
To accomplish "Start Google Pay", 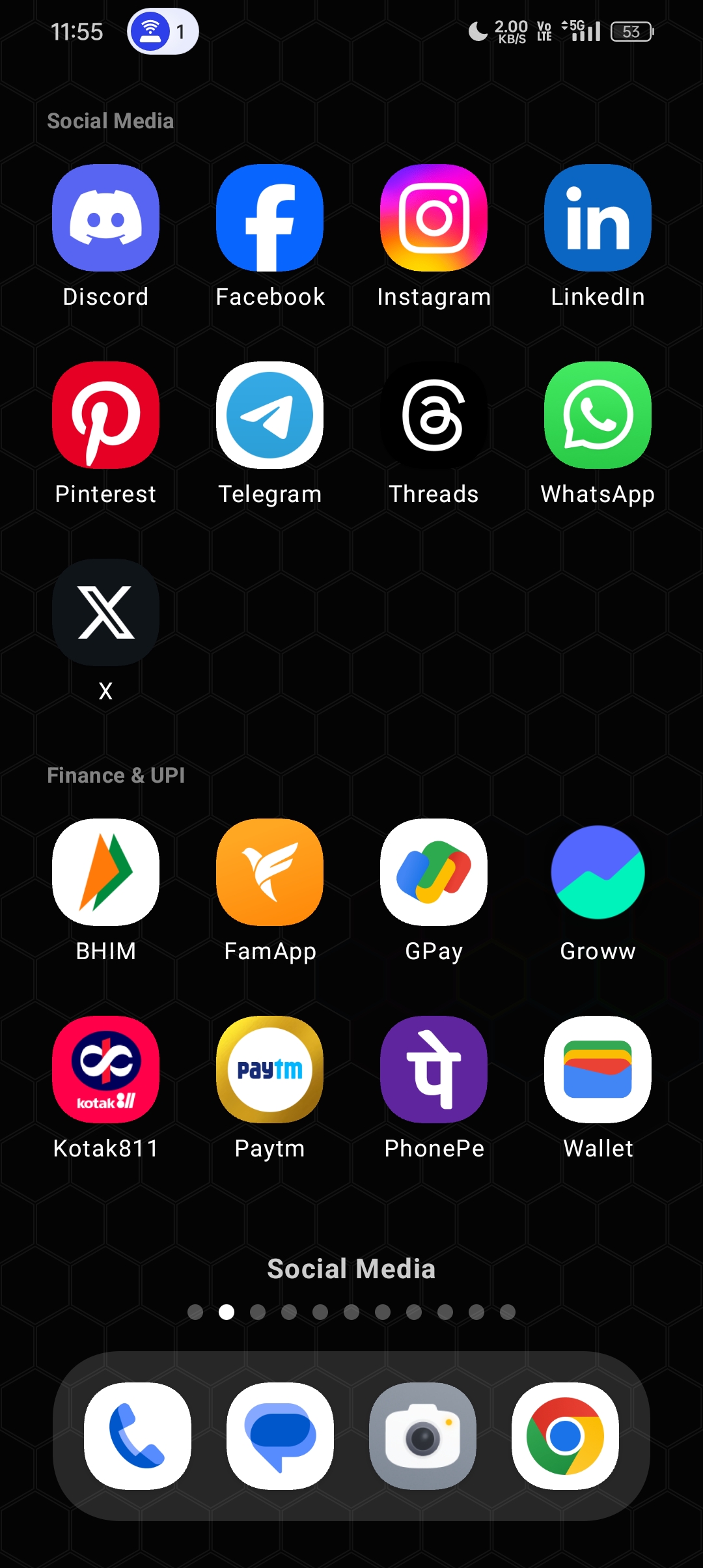I will (434, 873).
